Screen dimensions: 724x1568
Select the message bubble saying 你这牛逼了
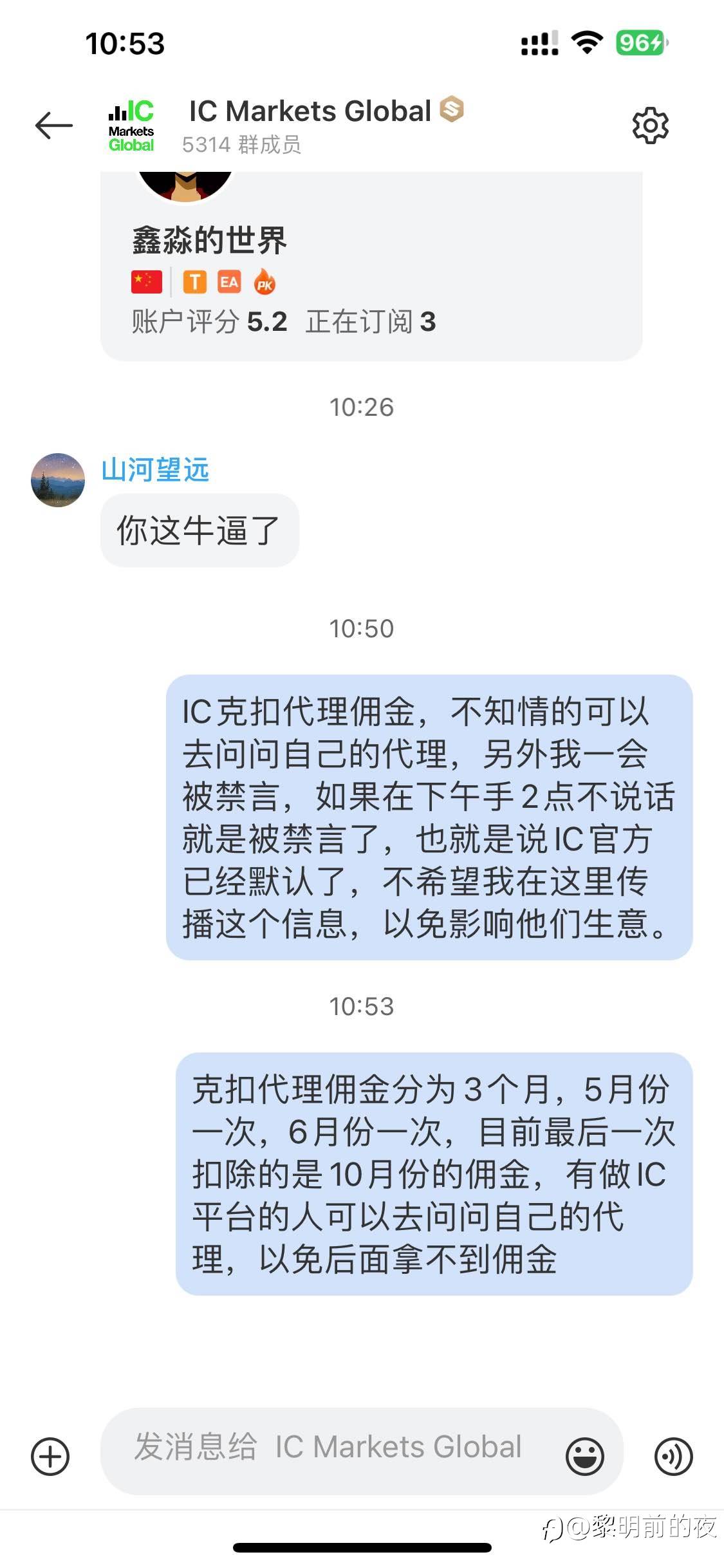click(200, 530)
